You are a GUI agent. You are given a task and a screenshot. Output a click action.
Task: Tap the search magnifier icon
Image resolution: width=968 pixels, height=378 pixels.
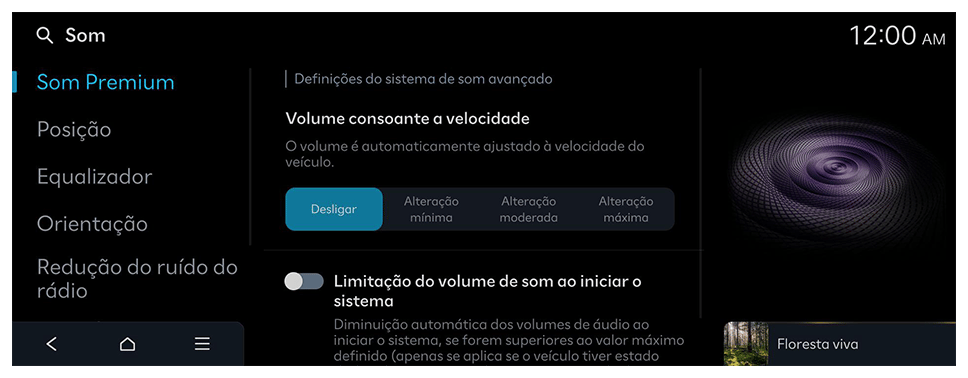coord(45,36)
